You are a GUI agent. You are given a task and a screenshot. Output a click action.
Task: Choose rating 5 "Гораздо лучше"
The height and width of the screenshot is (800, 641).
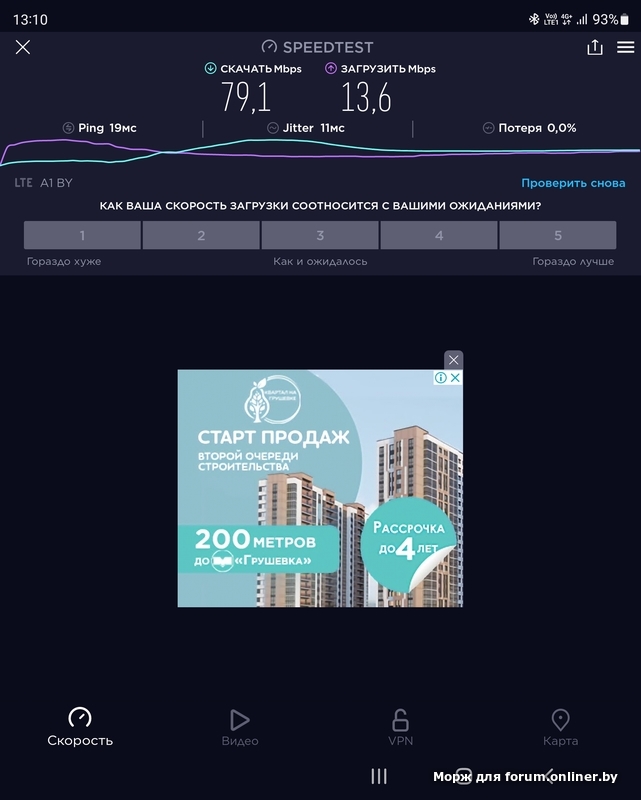(x=558, y=236)
